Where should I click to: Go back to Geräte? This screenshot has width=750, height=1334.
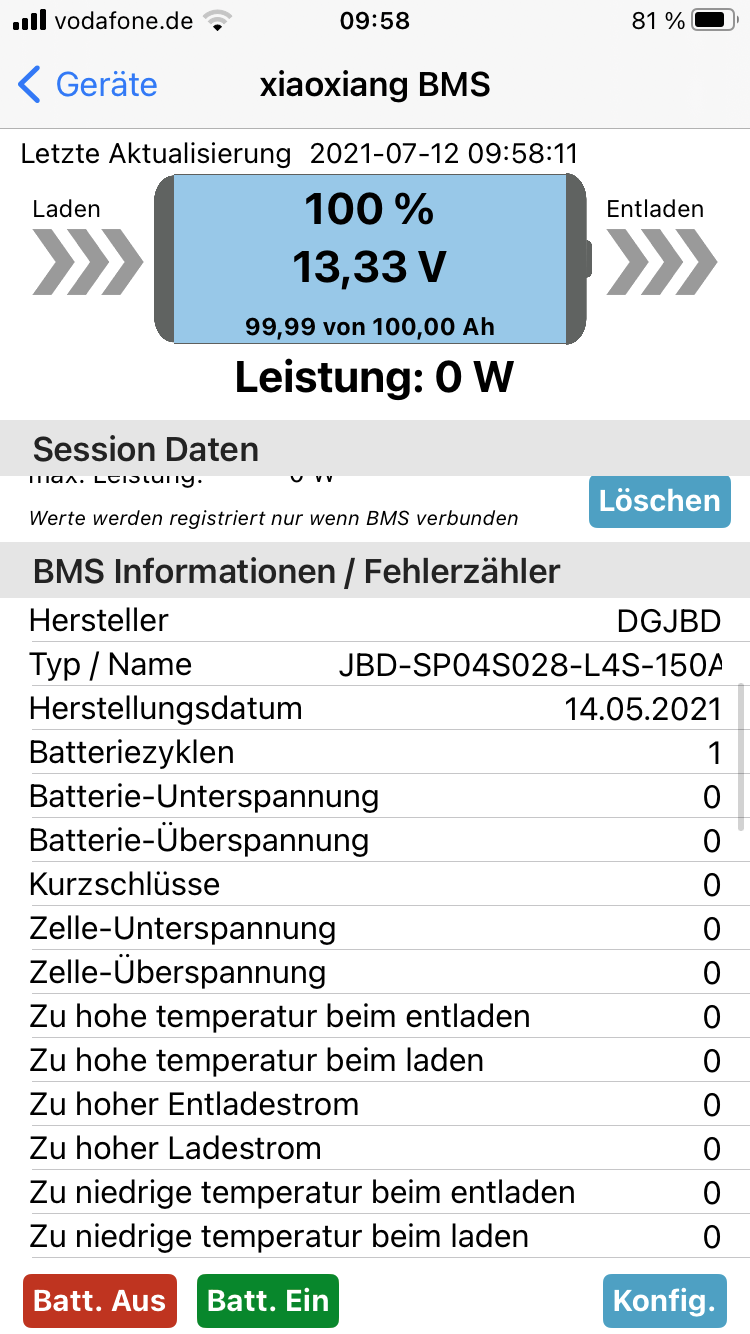coord(88,85)
